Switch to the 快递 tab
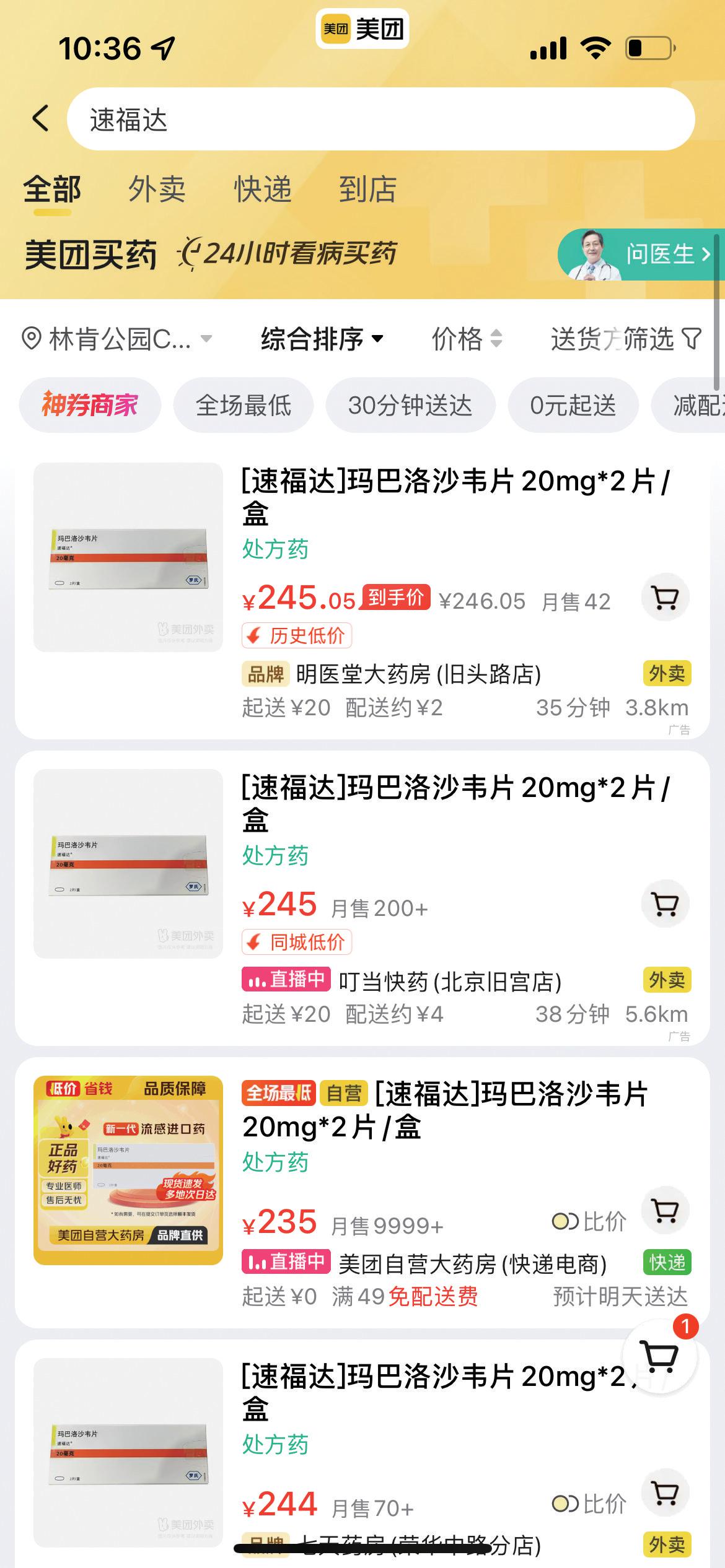Image resolution: width=725 pixels, height=1568 pixels. [262, 189]
